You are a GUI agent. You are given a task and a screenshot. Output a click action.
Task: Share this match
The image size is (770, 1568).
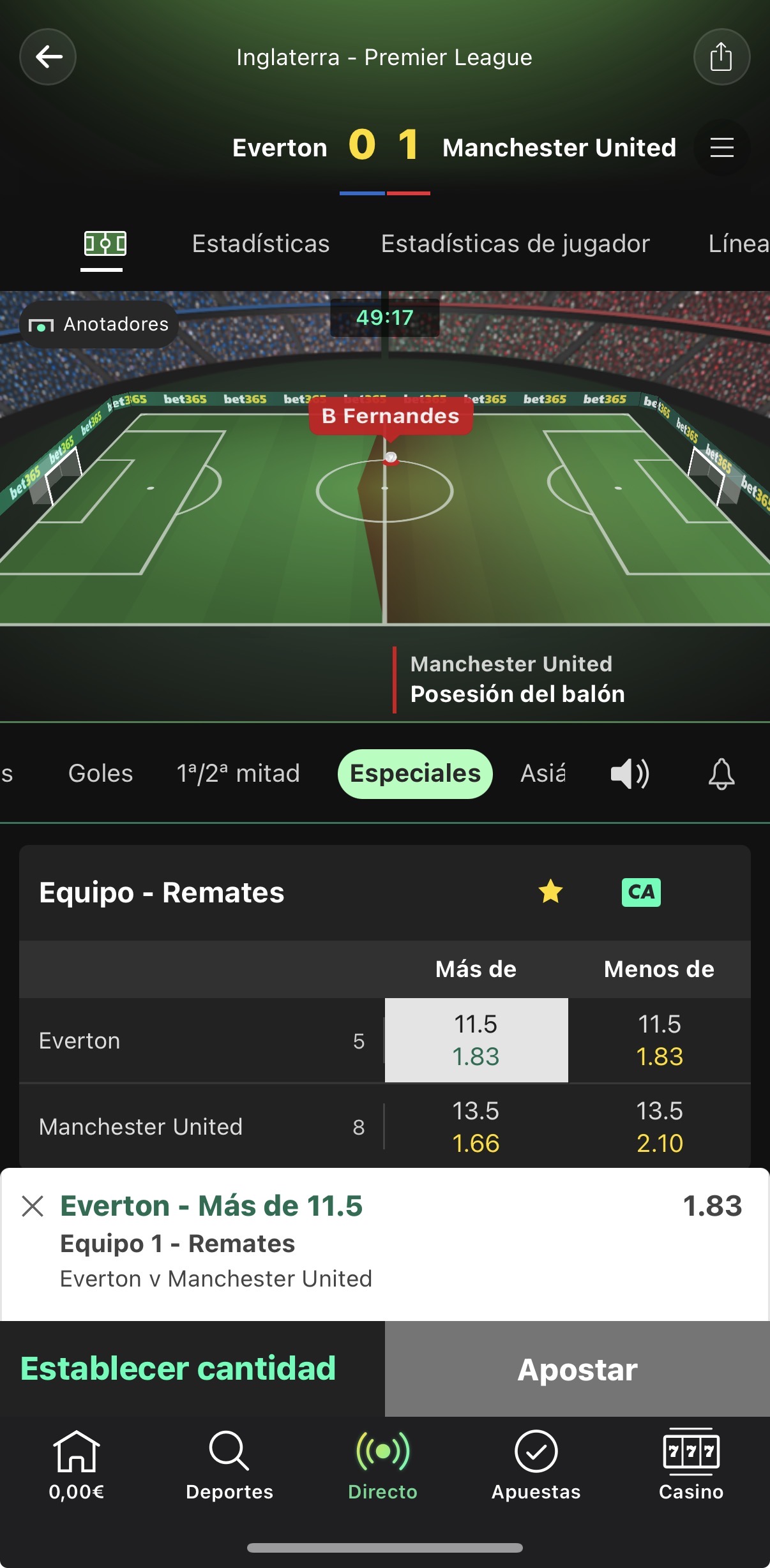click(721, 57)
